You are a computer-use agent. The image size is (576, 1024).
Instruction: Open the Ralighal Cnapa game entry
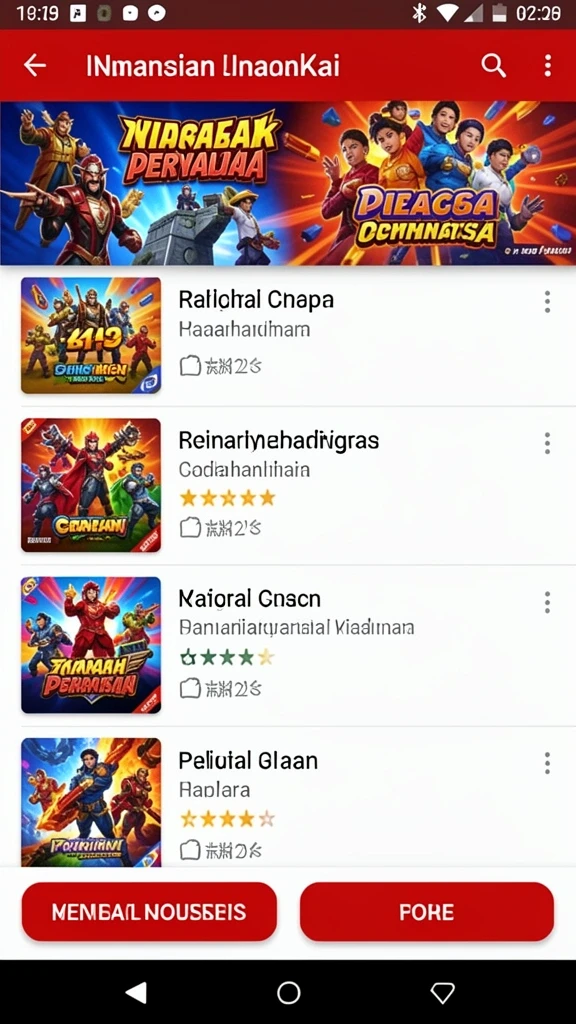pyautogui.click(x=288, y=336)
